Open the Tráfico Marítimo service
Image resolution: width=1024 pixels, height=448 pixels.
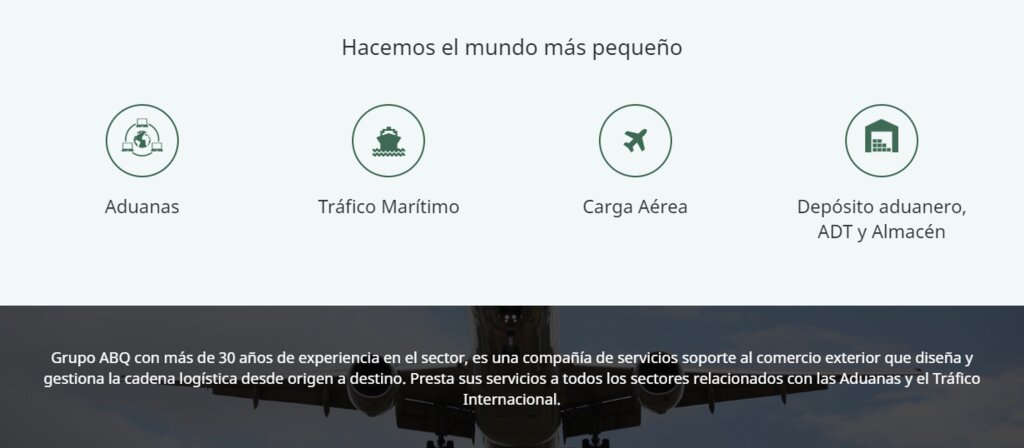point(388,141)
